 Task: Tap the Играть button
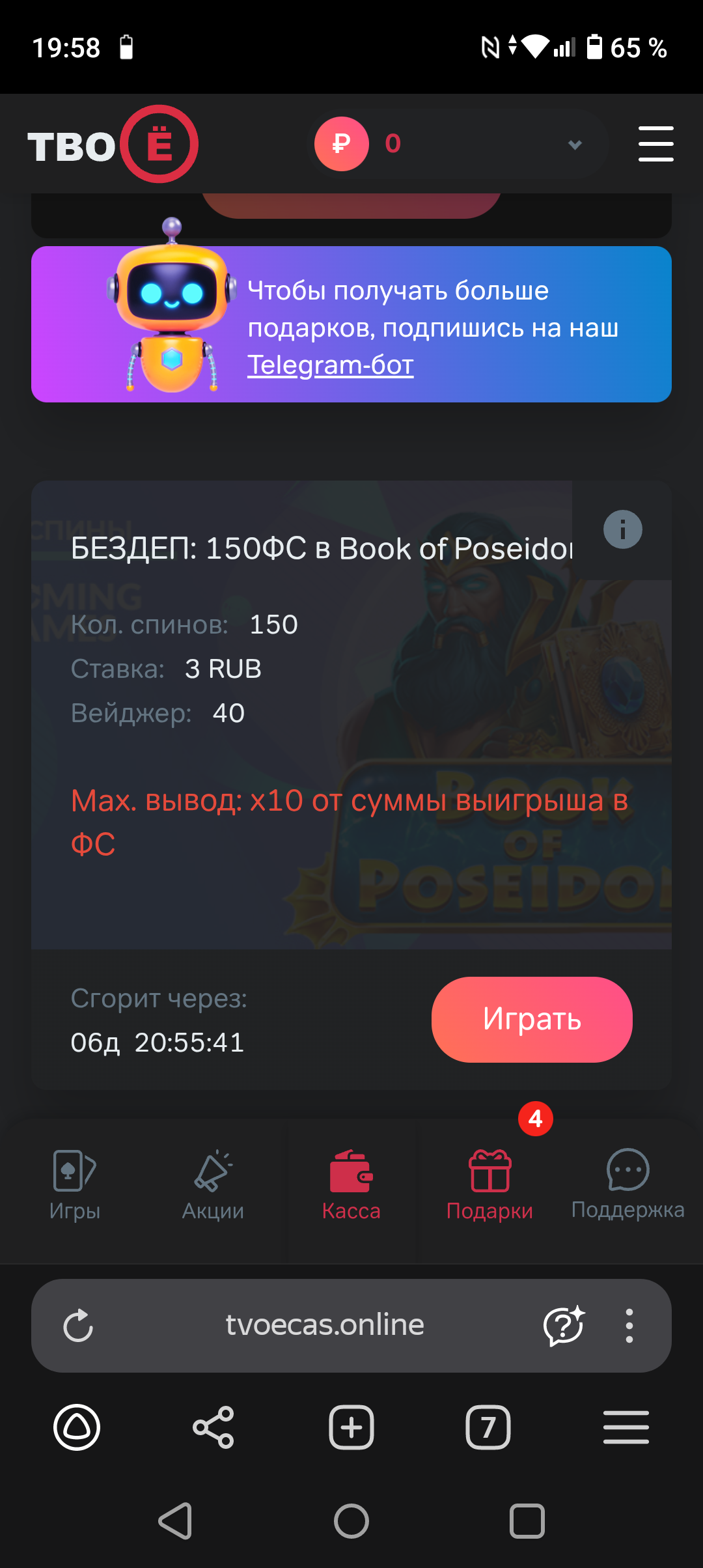[x=531, y=1019]
